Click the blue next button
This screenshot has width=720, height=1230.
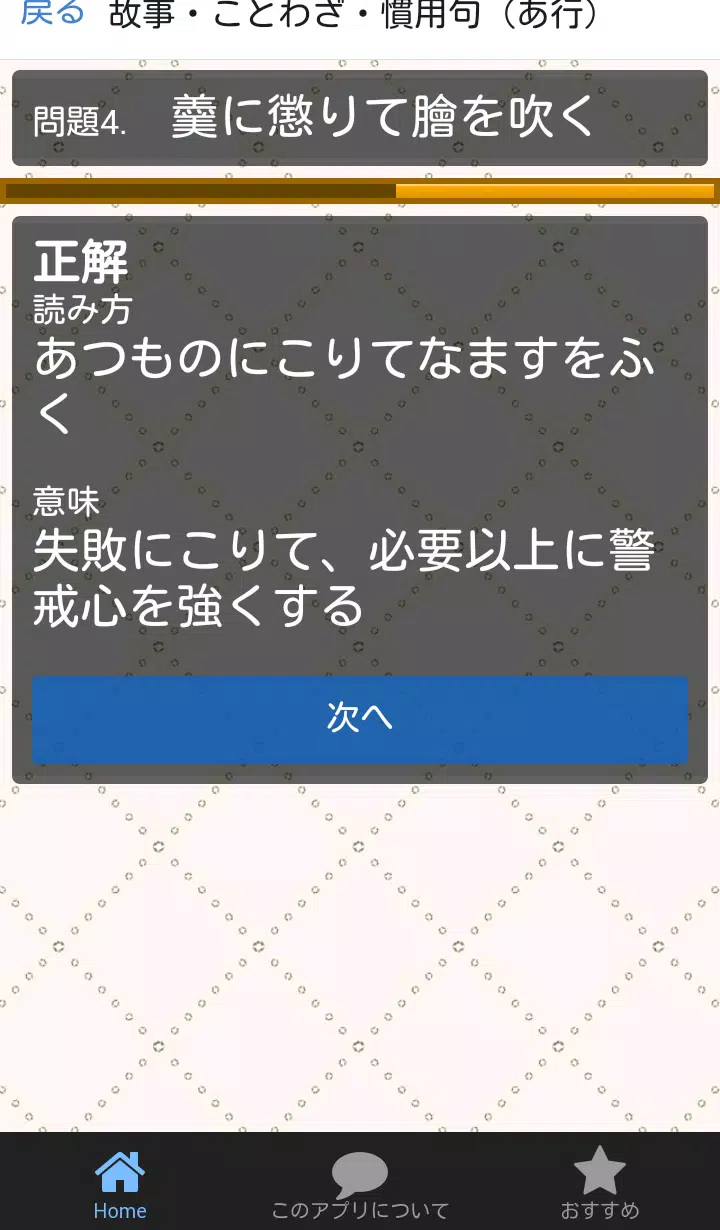[x=360, y=719]
